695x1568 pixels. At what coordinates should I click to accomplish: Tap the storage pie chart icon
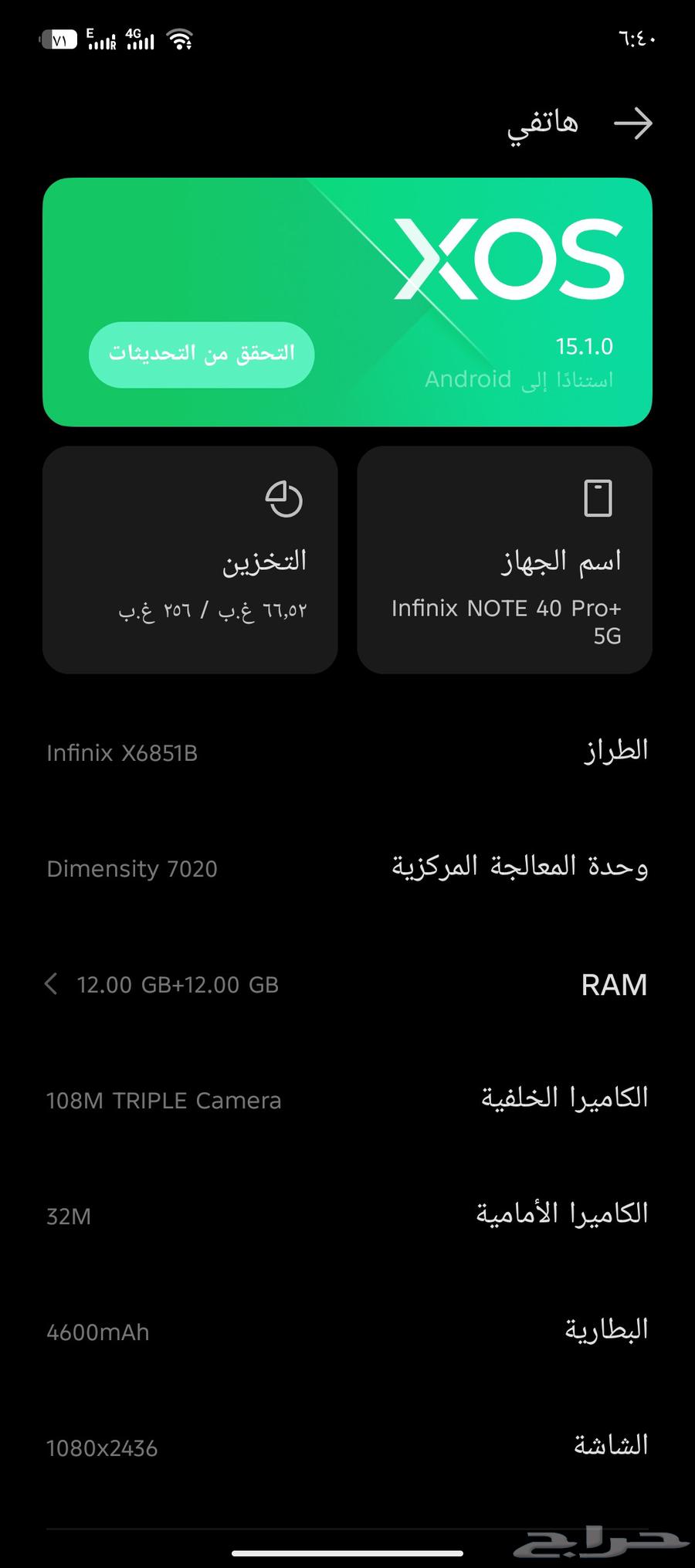284,498
